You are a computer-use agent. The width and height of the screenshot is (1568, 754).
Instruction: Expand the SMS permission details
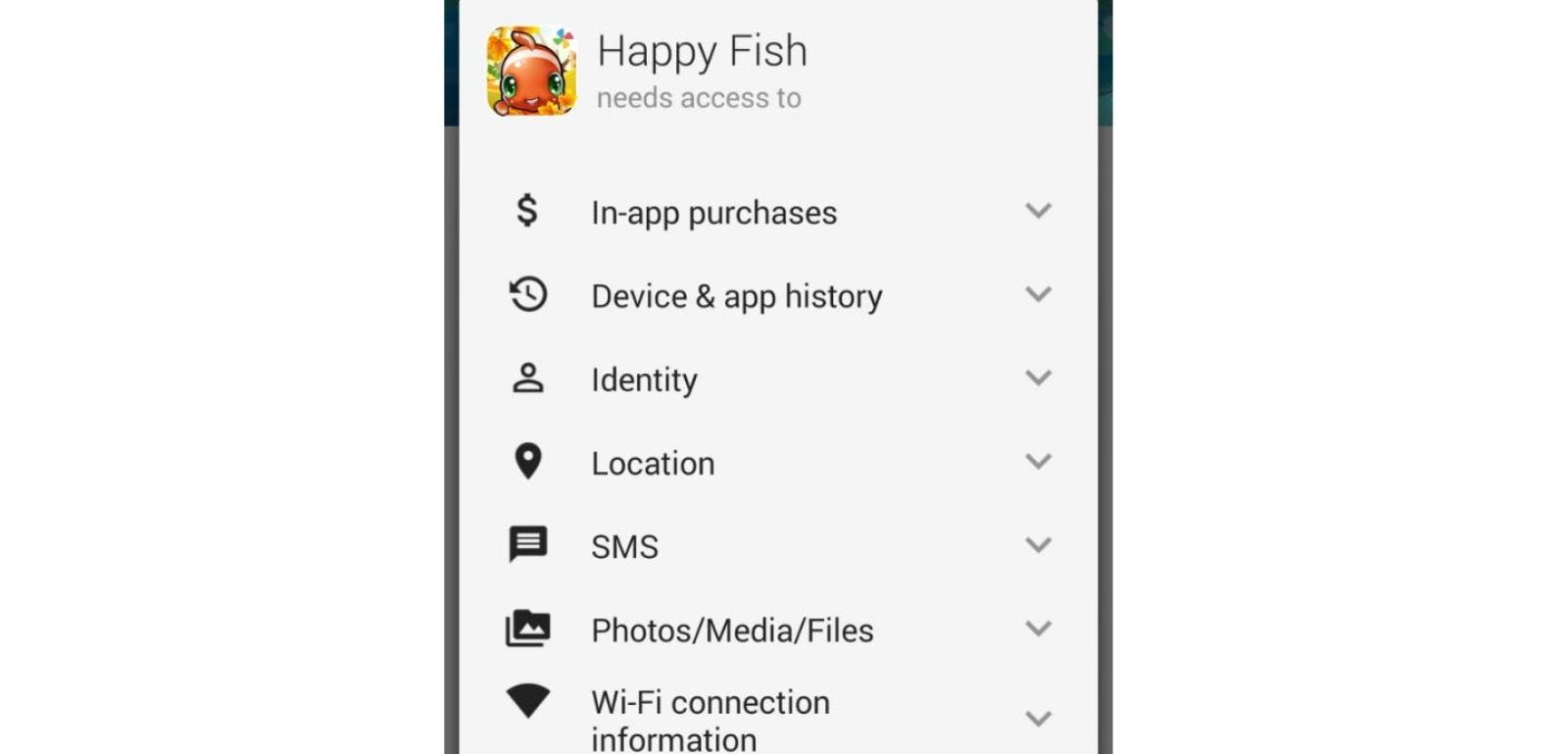(1038, 545)
